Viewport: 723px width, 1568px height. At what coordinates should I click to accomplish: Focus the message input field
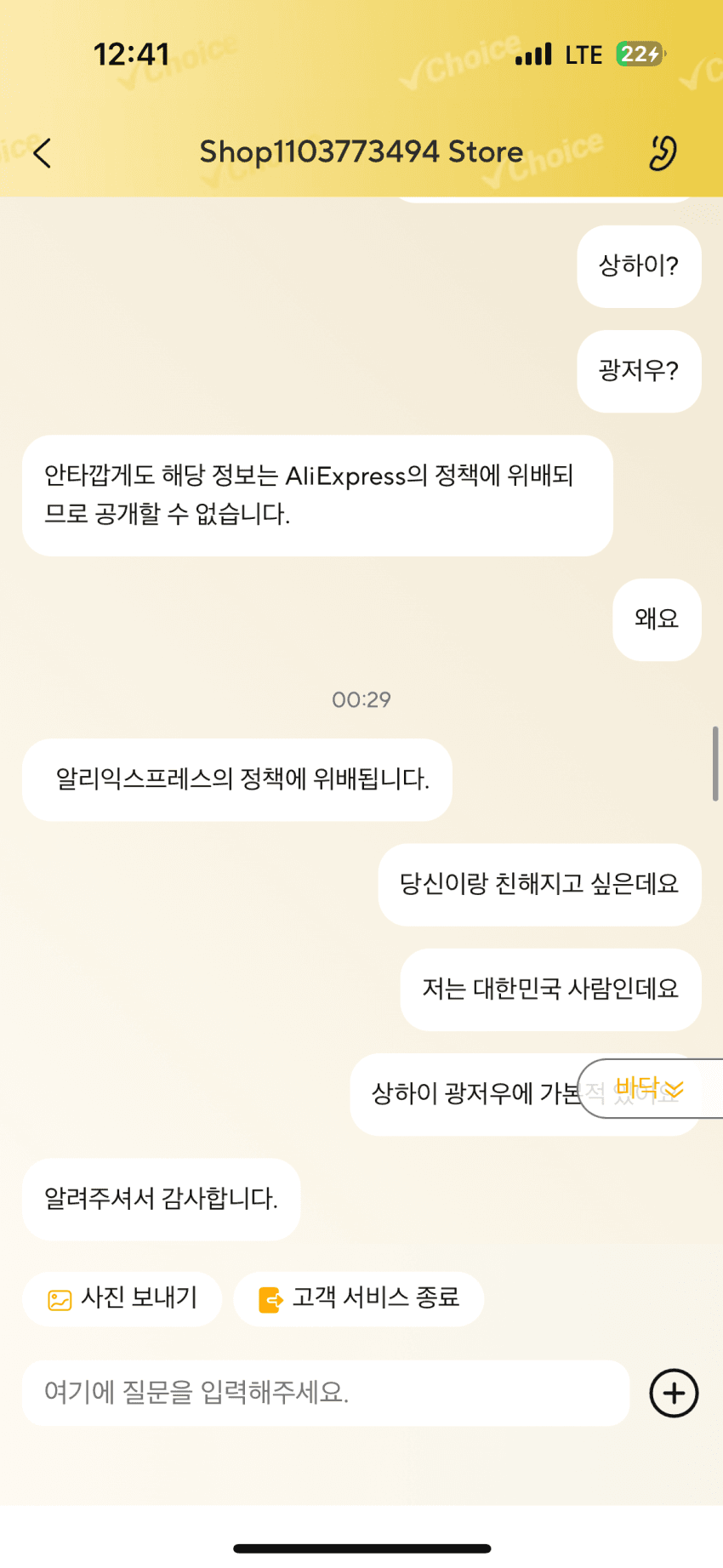coord(326,1393)
